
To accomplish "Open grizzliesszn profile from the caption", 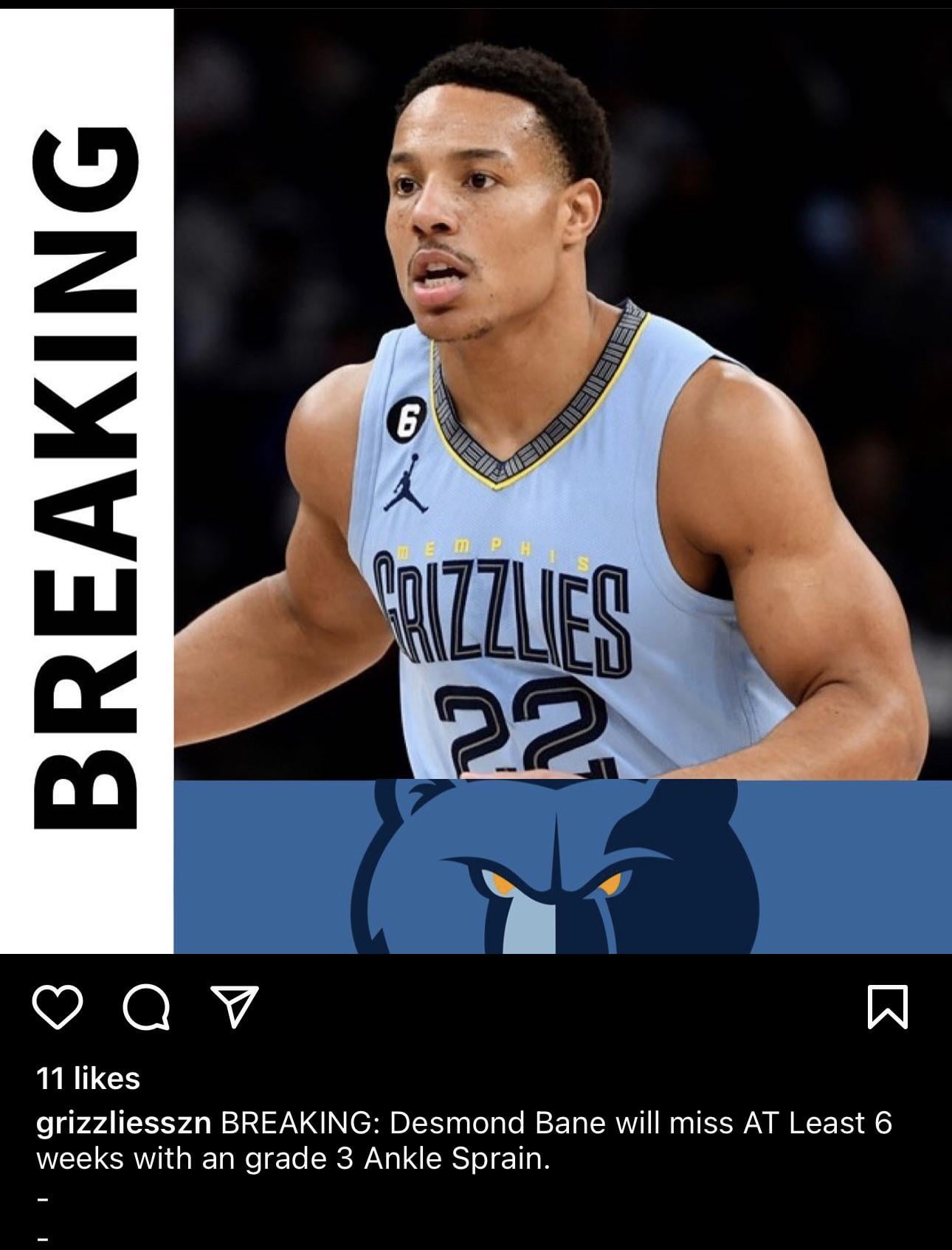I will (x=124, y=1123).
